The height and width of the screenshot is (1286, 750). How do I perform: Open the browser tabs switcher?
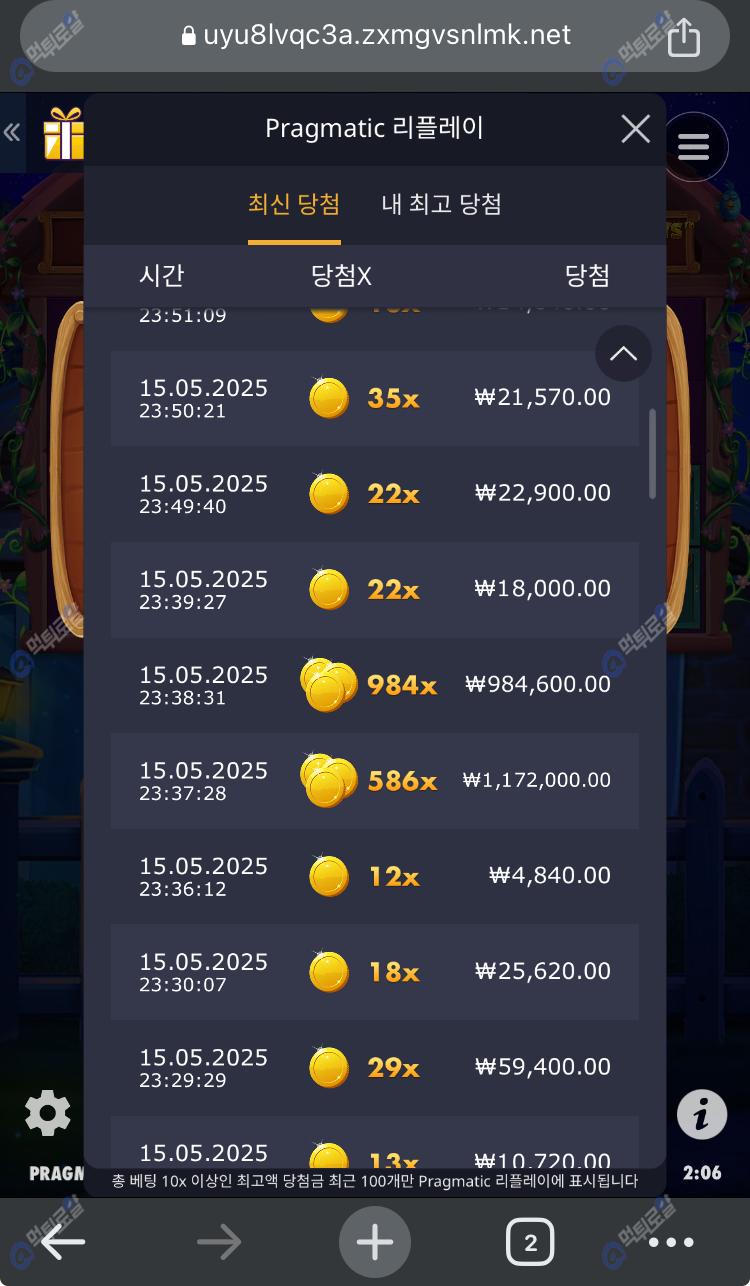530,1243
